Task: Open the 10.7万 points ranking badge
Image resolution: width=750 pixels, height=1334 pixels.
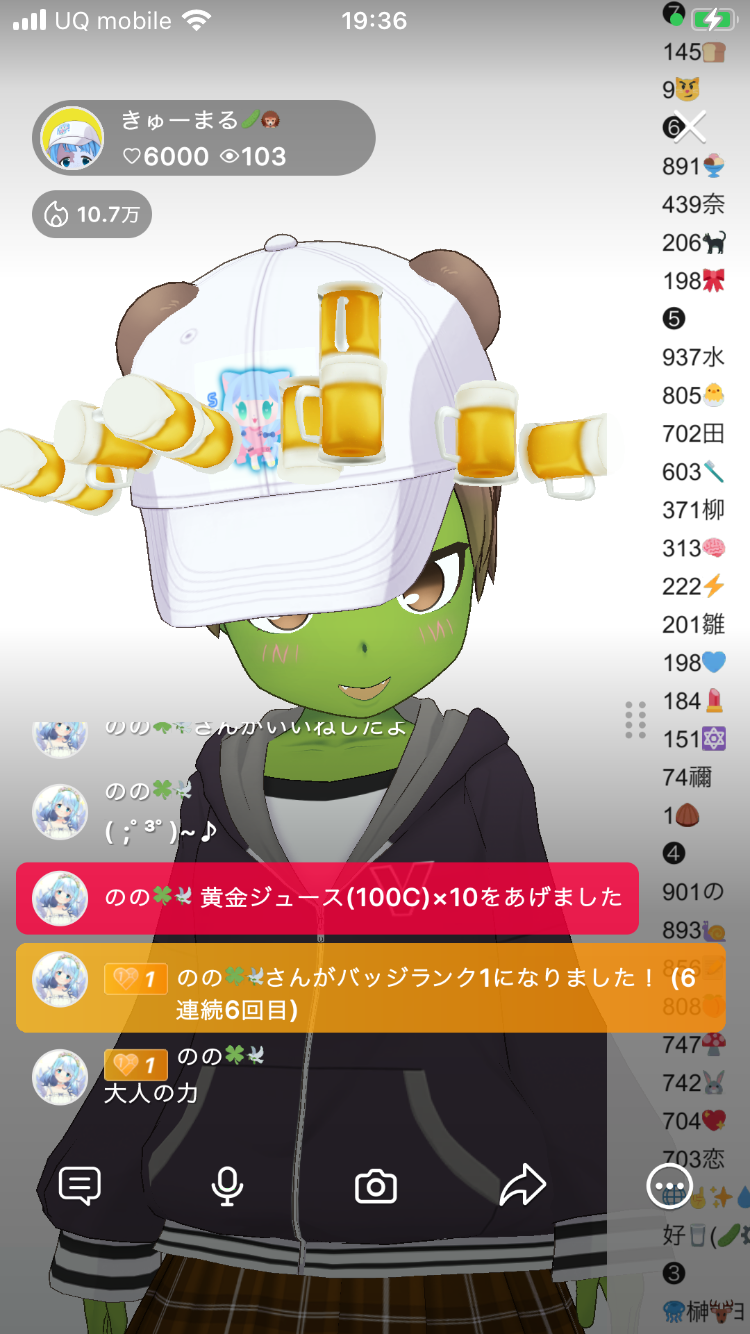Action: pos(92,214)
